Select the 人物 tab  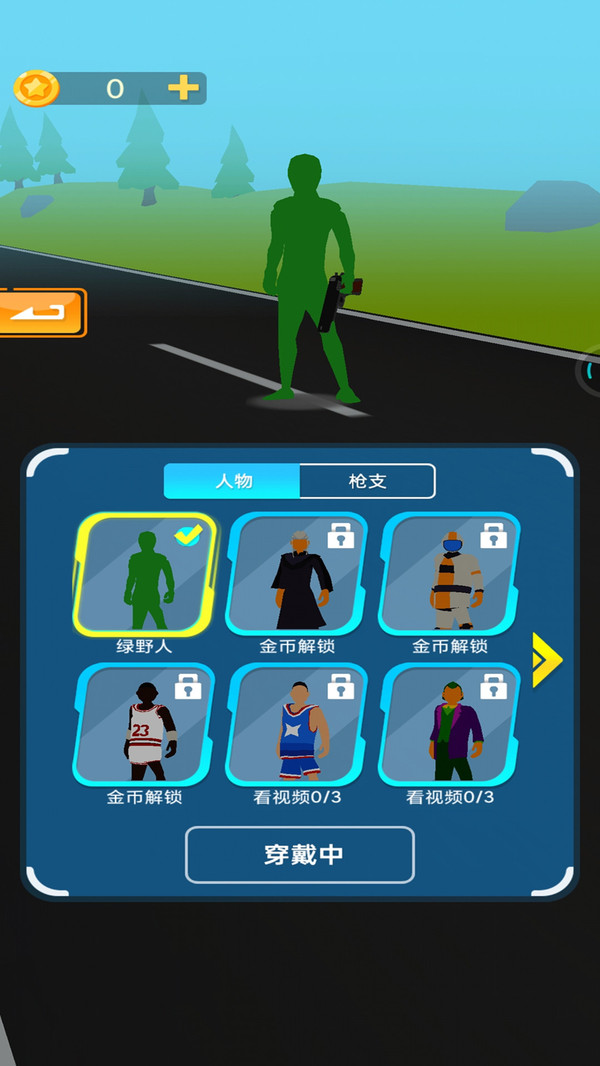pos(233,481)
